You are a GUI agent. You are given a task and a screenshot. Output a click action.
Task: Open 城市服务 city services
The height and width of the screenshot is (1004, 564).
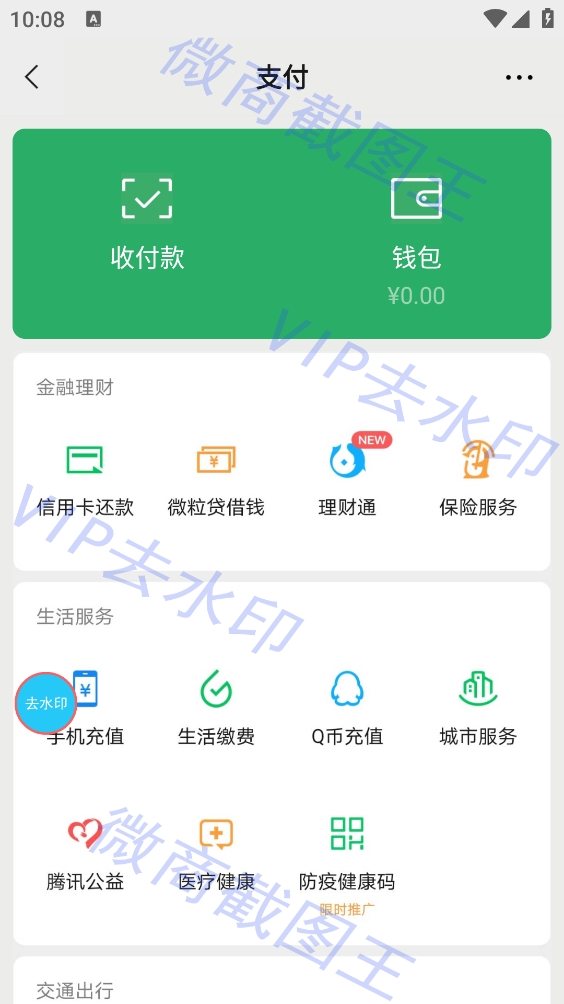(478, 709)
